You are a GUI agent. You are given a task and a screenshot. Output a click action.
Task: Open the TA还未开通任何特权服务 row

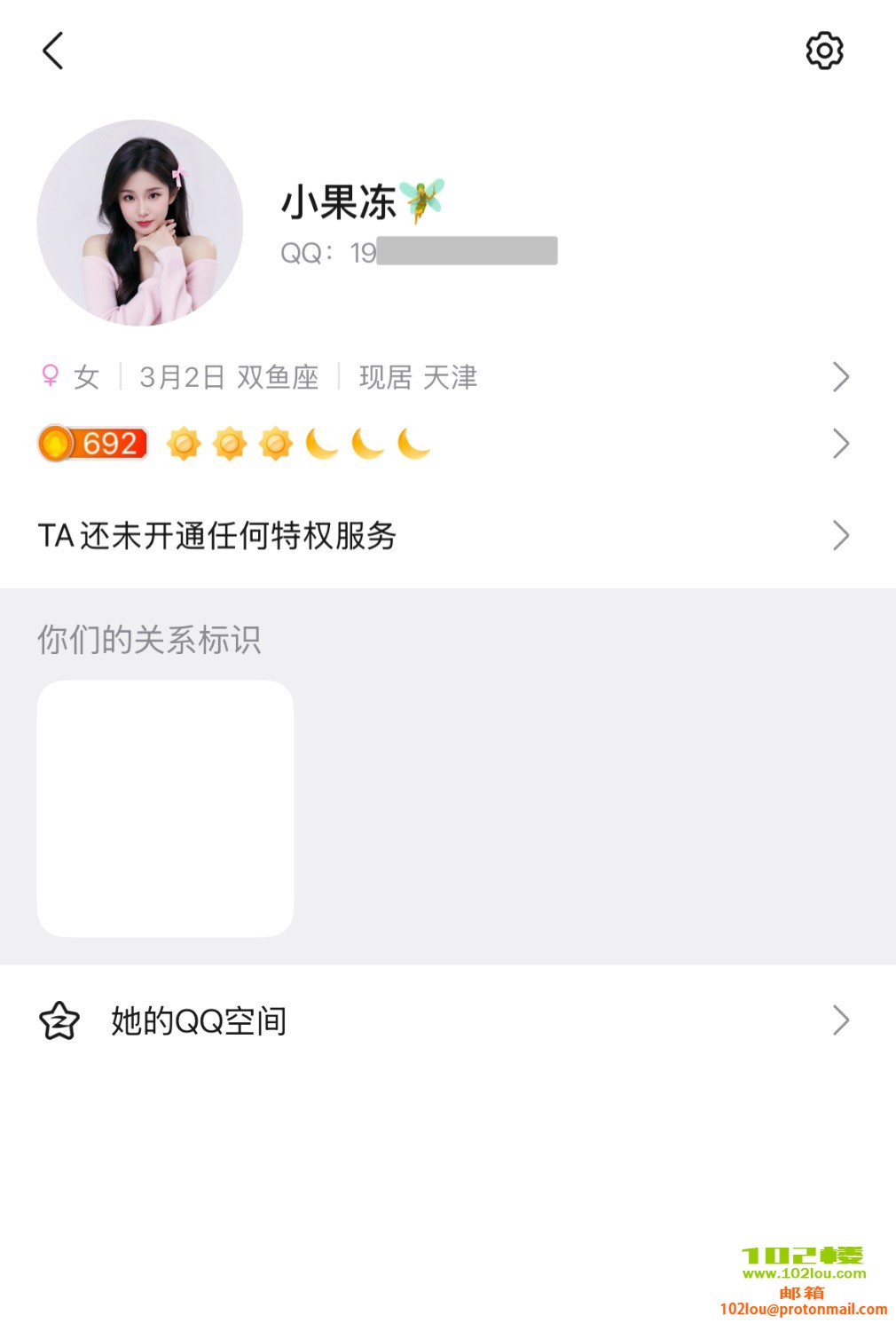tap(444, 535)
